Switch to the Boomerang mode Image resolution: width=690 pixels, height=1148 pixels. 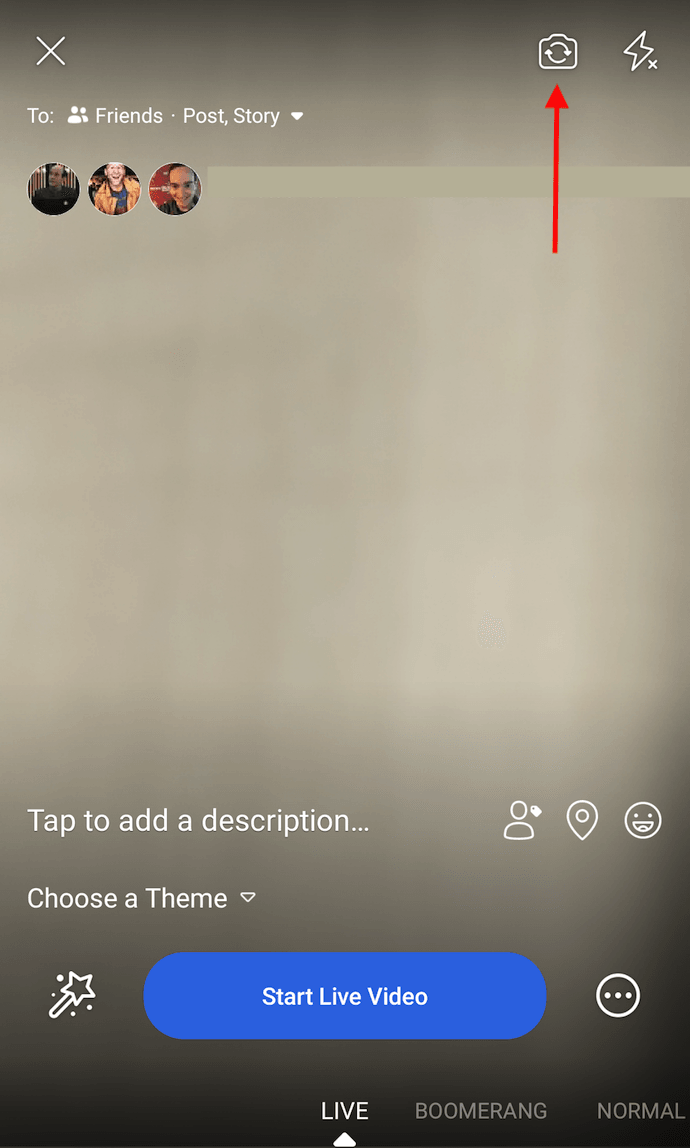click(481, 1111)
